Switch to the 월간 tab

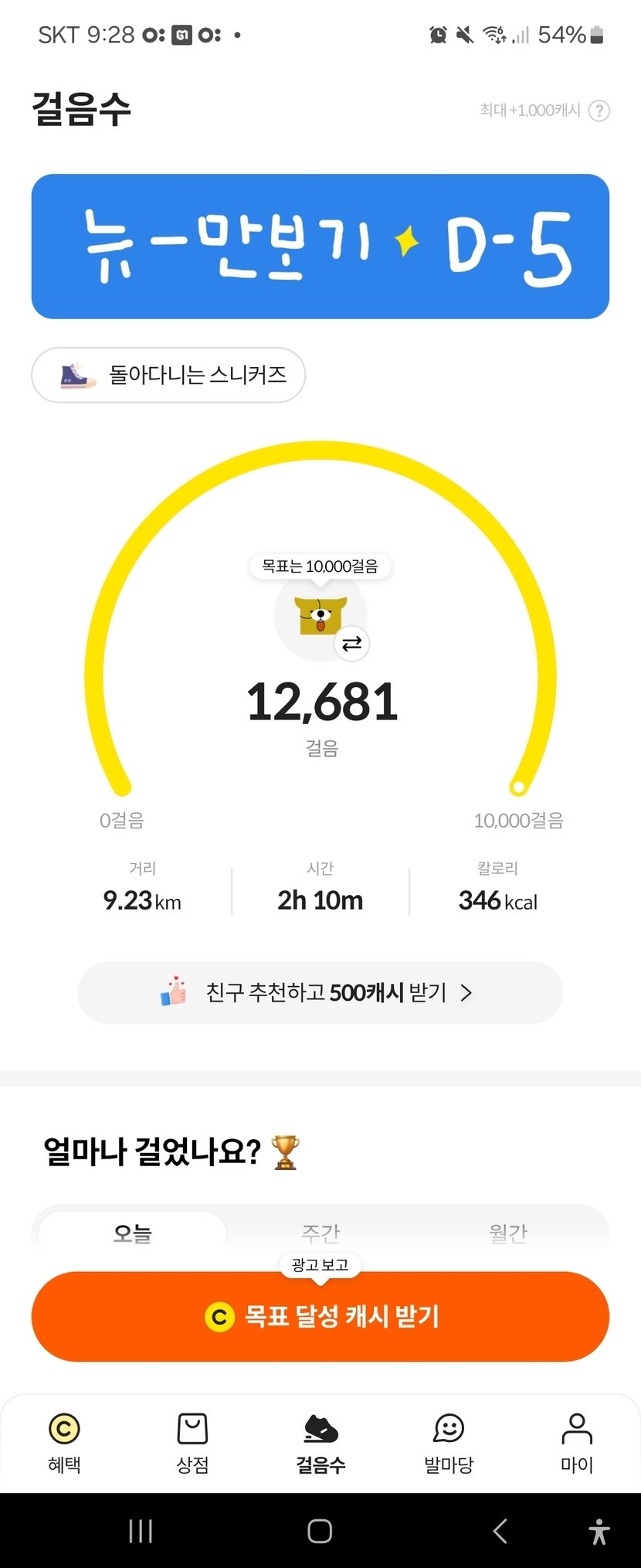point(508,1233)
